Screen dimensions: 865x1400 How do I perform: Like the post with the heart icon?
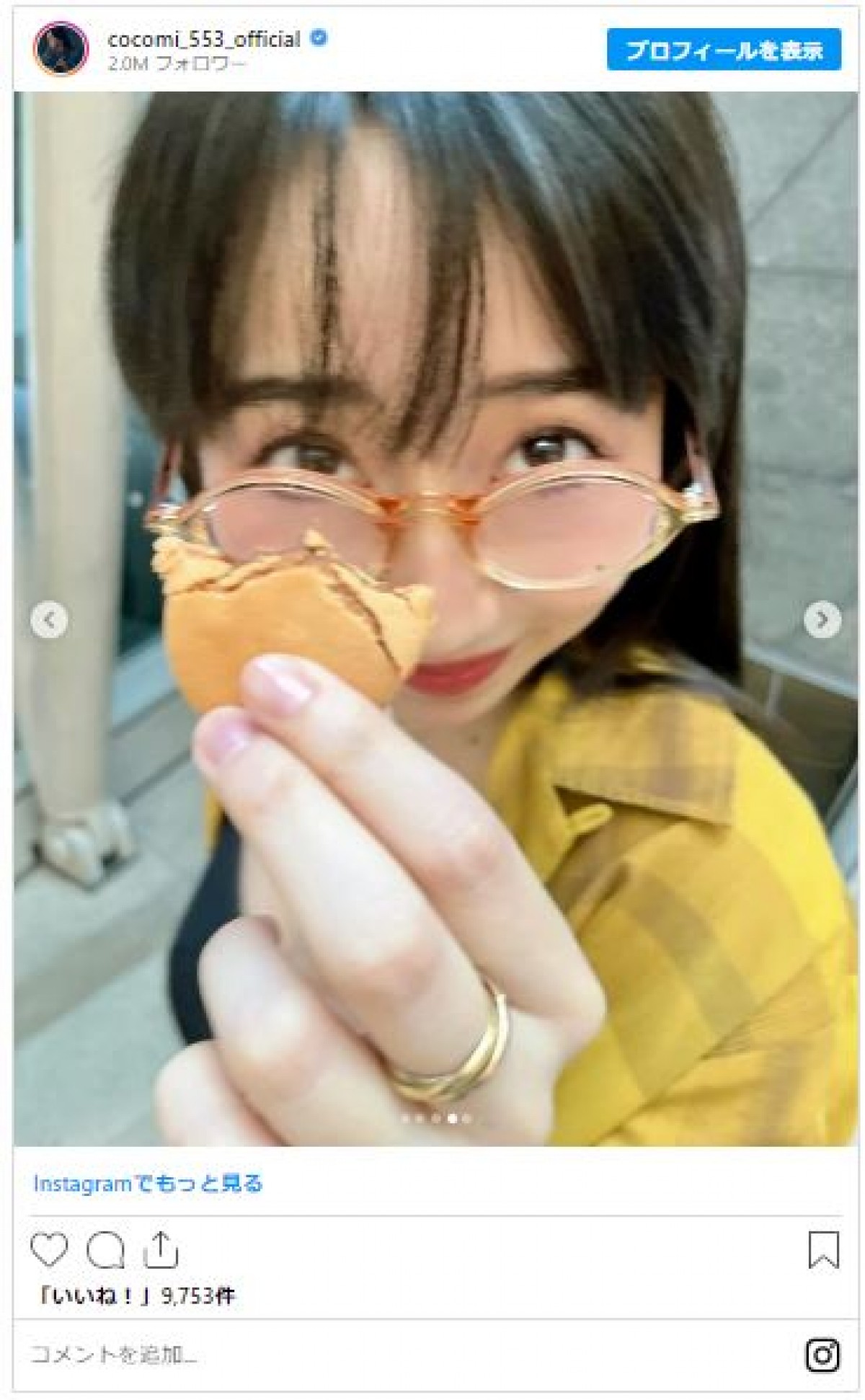[49, 1249]
